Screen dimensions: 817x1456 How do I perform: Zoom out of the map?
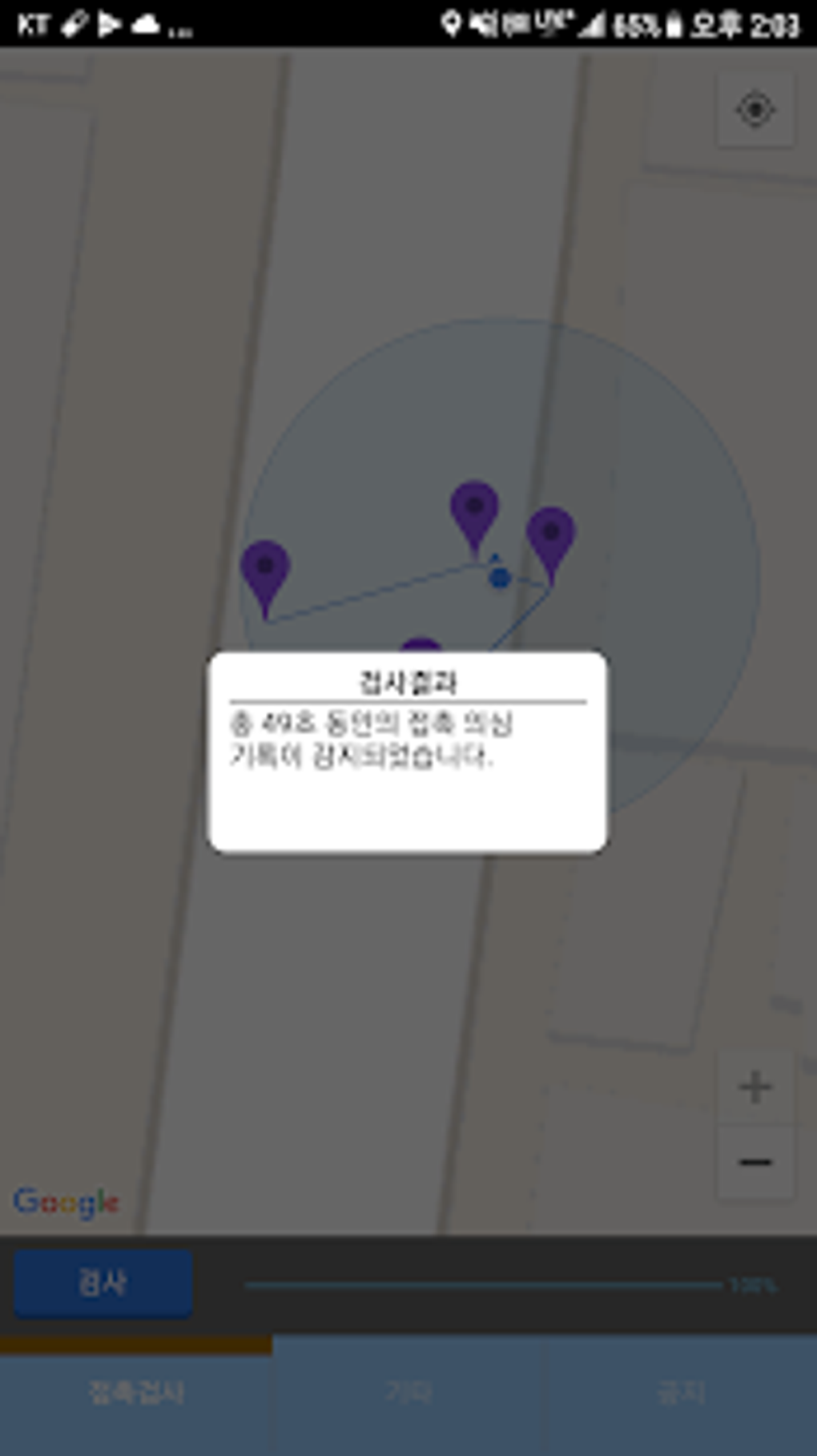(x=755, y=1162)
